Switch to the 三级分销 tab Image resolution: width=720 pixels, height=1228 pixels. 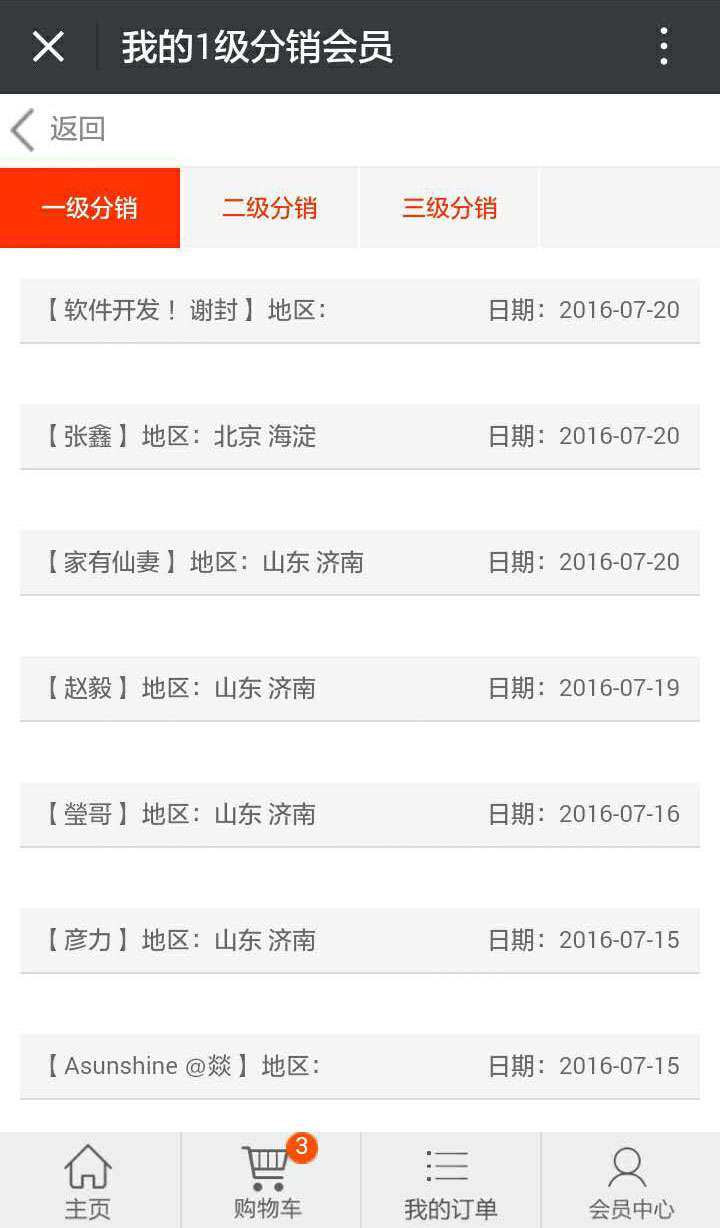[449, 208]
